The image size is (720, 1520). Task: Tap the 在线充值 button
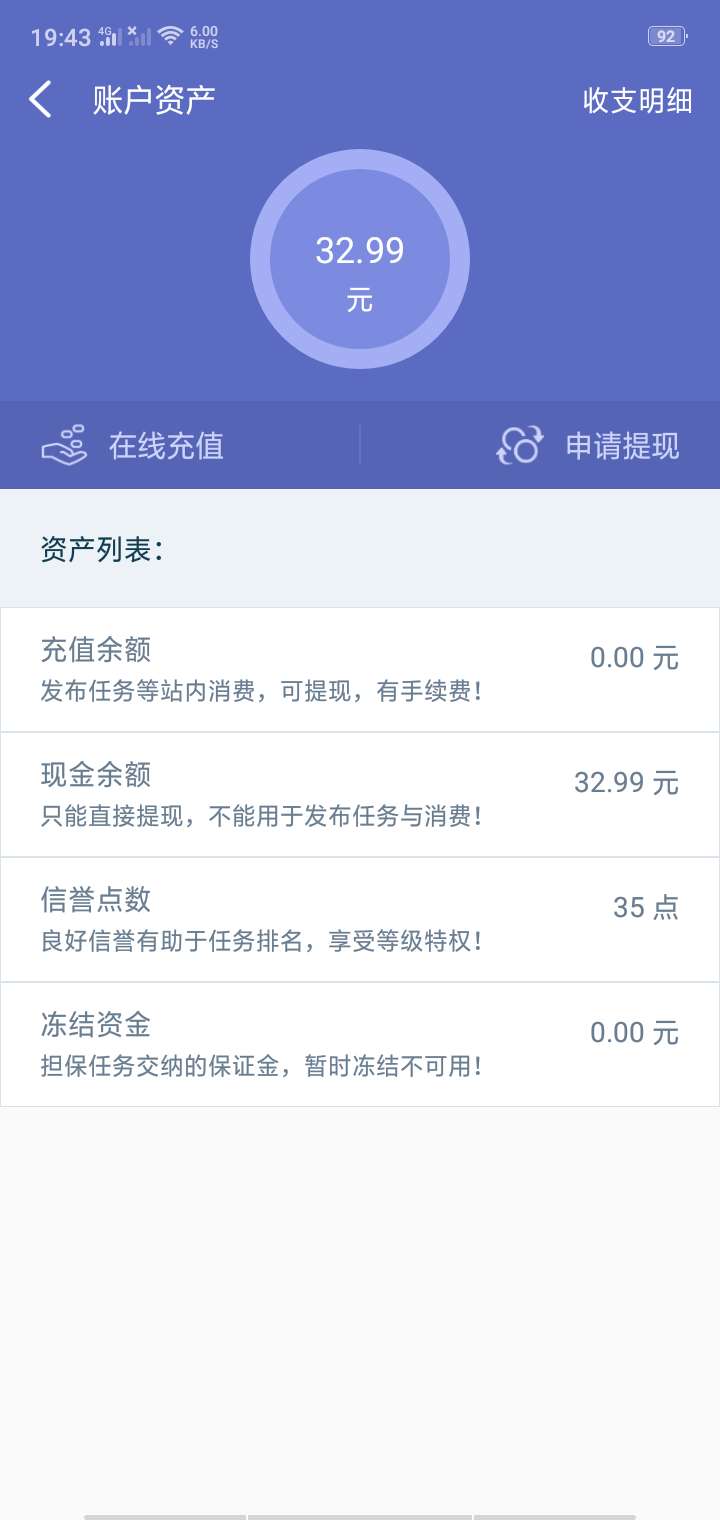[132, 445]
